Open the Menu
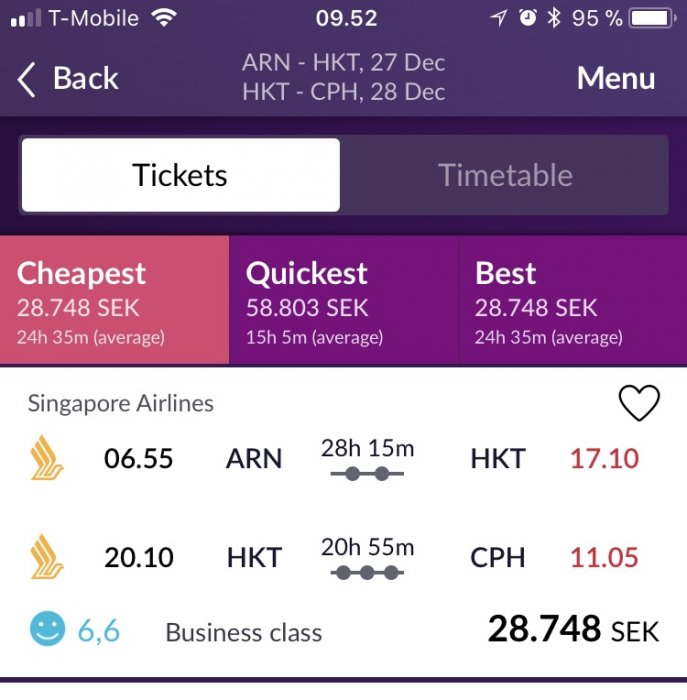 click(616, 79)
